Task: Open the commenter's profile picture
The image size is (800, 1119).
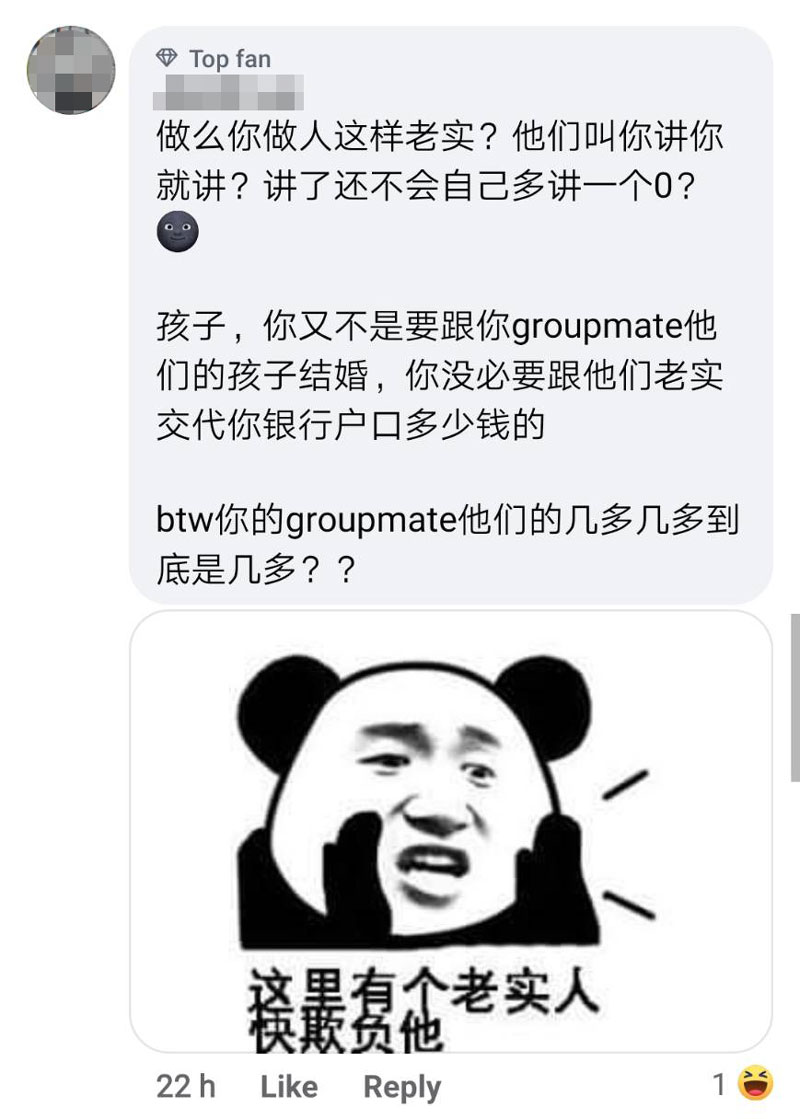Action: [70, 70]
